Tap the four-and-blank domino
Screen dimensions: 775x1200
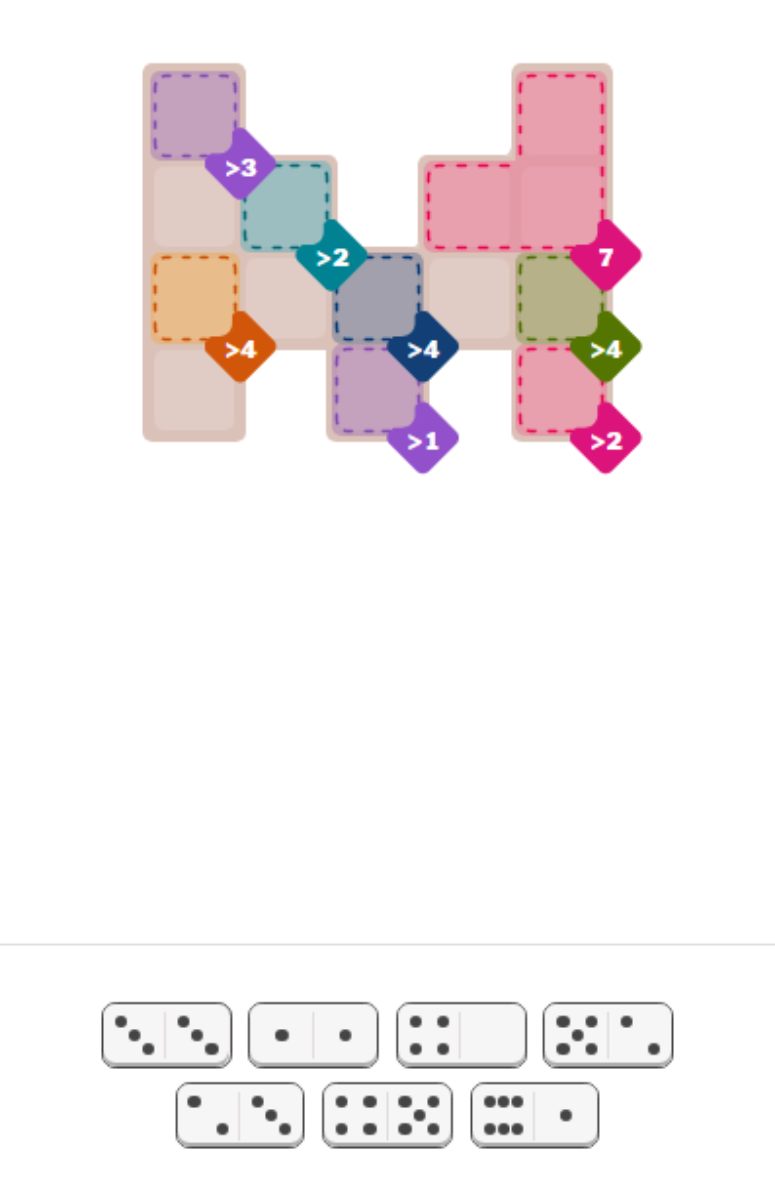[x=461, y=1035]
